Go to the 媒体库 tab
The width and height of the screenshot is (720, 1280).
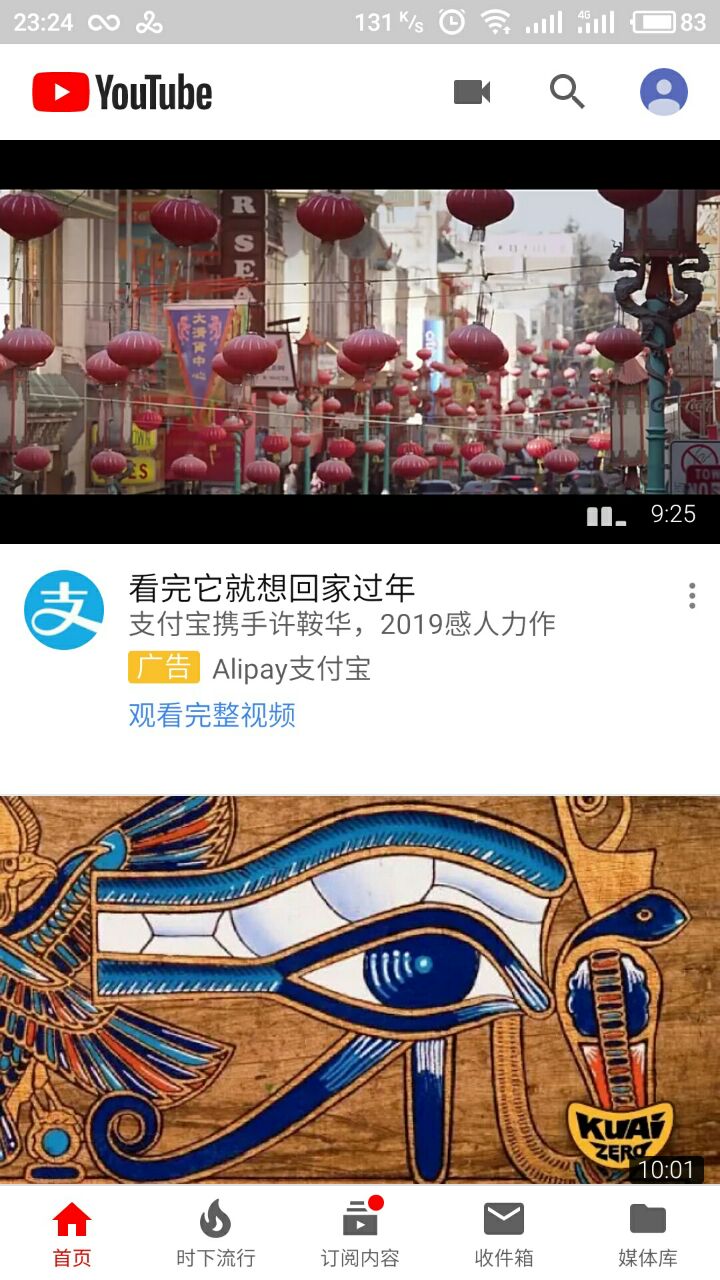pyautogui.click(x=648, y=1234)
